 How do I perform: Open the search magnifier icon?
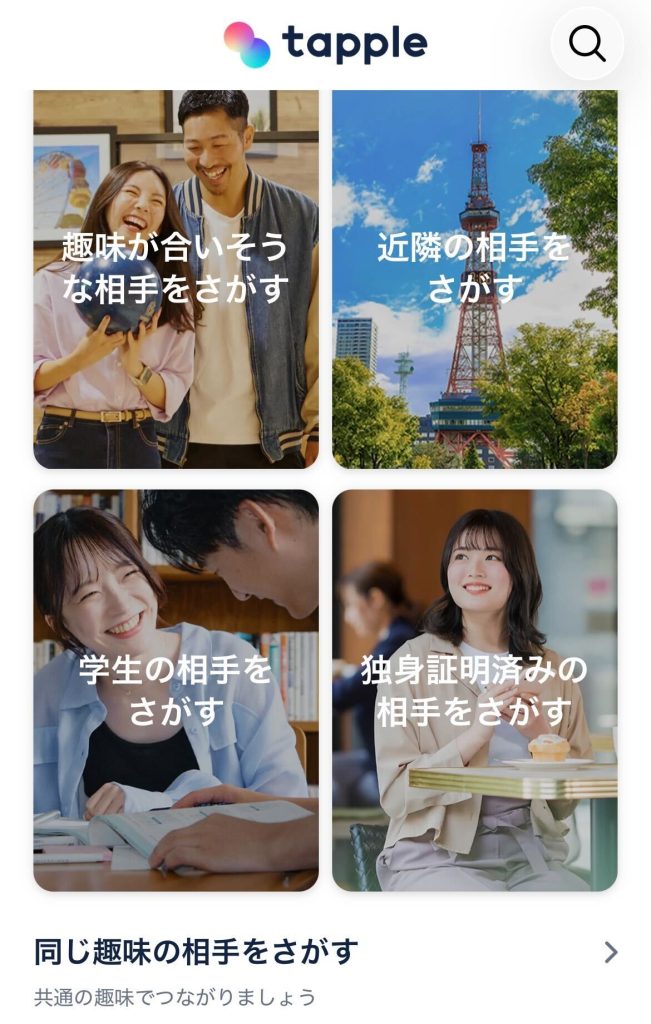[587, 44]
